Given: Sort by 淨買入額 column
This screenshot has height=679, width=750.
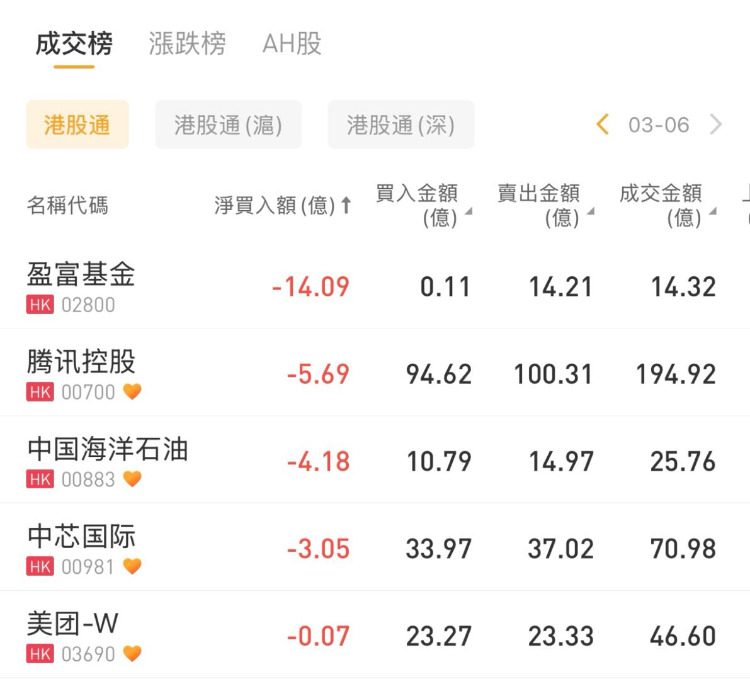Looking at the screenshot, I should [x=282, y=206].
